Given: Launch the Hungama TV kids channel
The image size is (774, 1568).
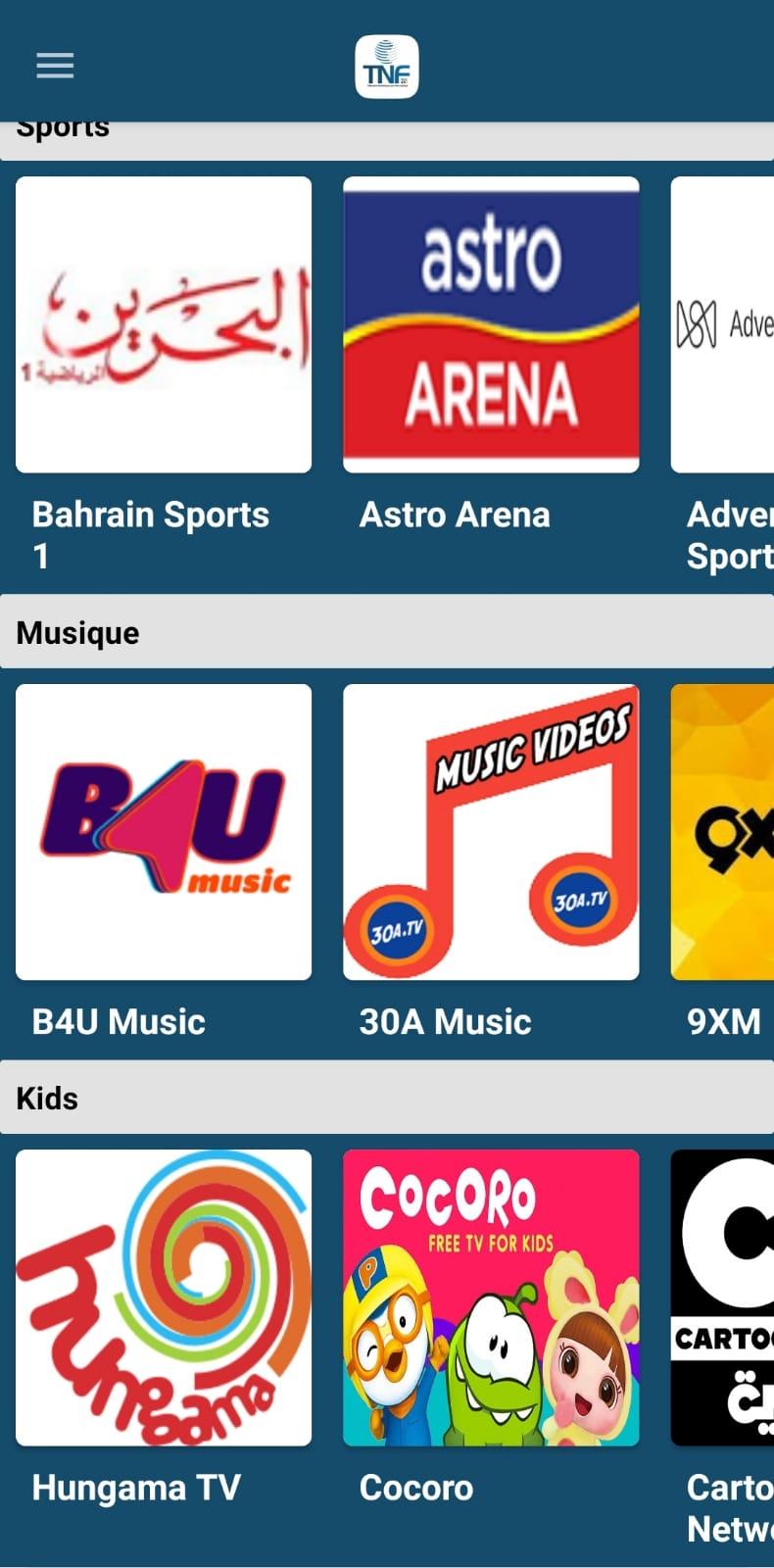Looking at the screenshot, I should [164, 1298].
